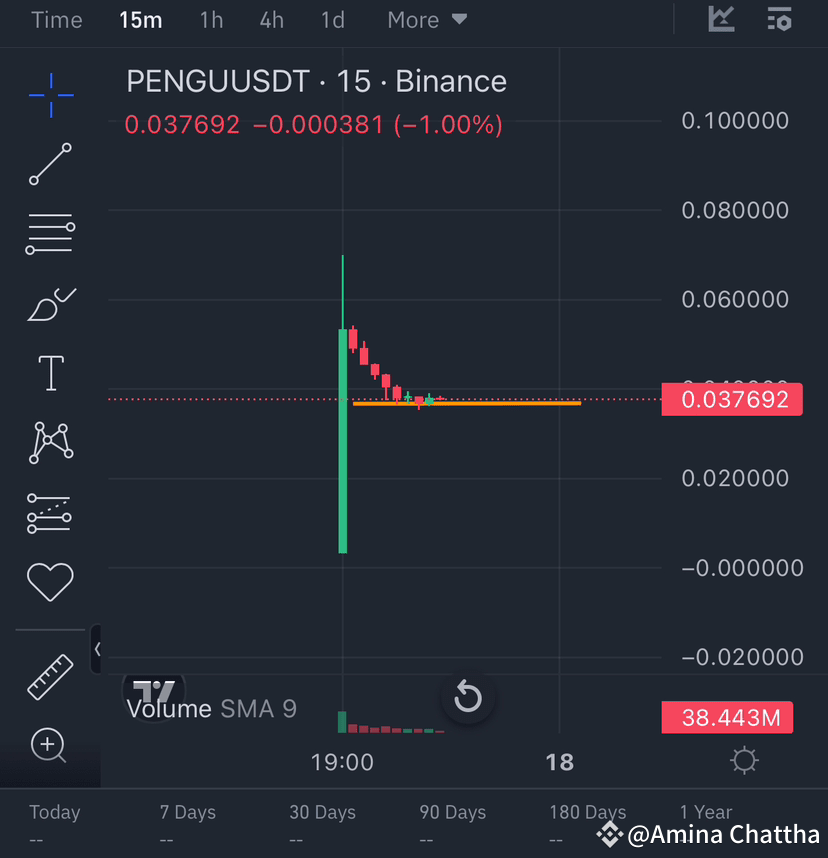Switch to the 1h timeframe
828x858 pixels.
tap(211, 19)
